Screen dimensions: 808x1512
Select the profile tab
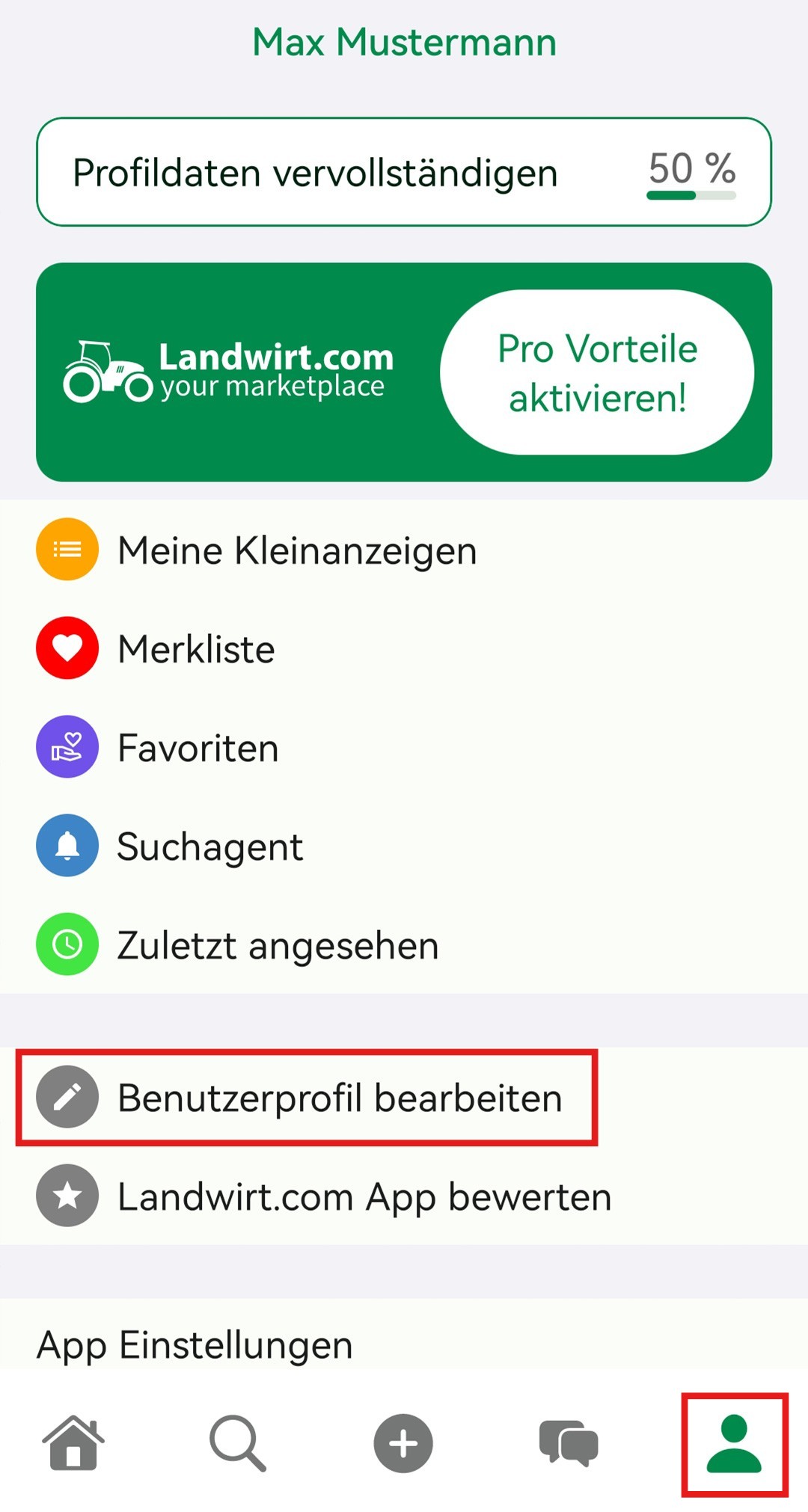click(x=734, y=1443)
